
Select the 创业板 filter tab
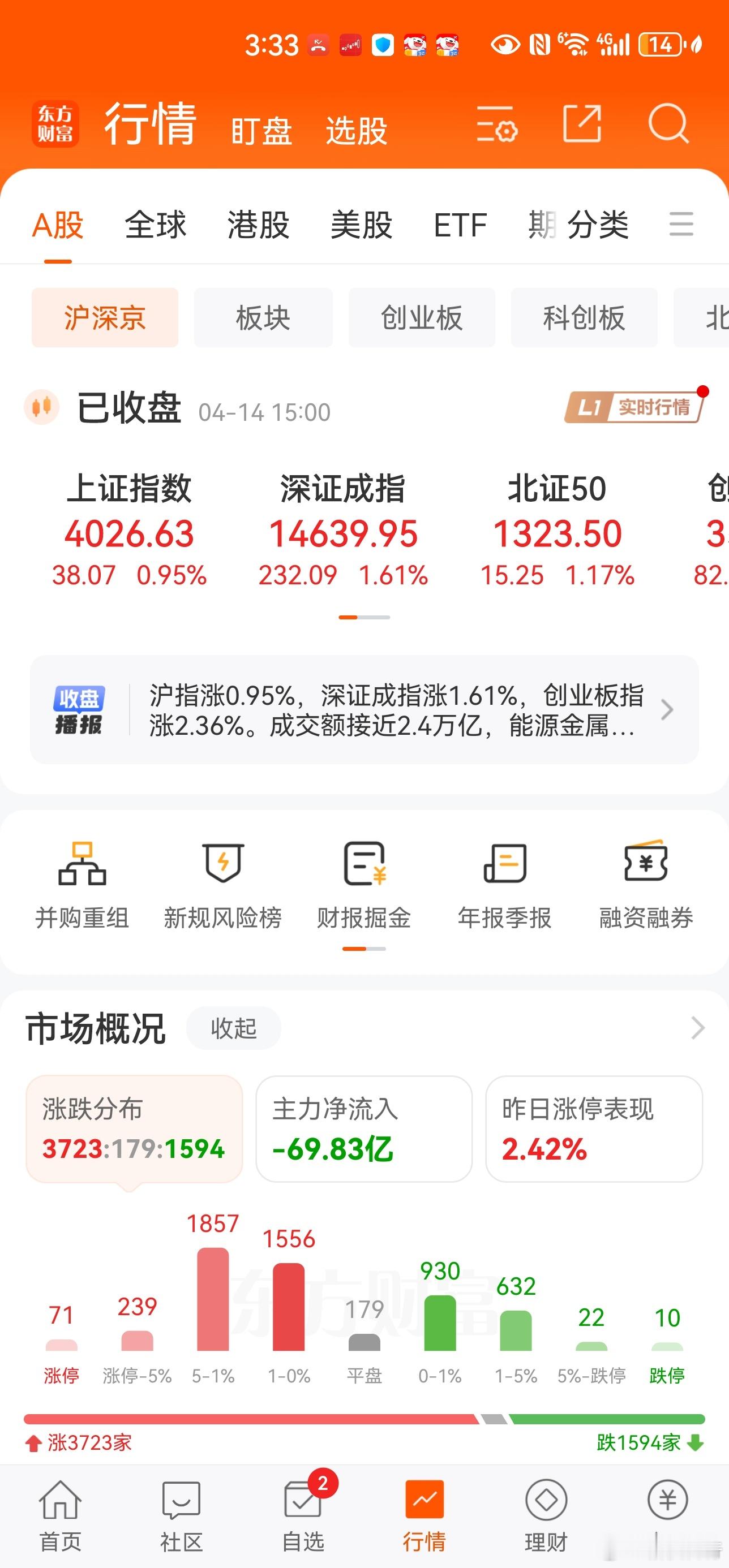point(422,318)
